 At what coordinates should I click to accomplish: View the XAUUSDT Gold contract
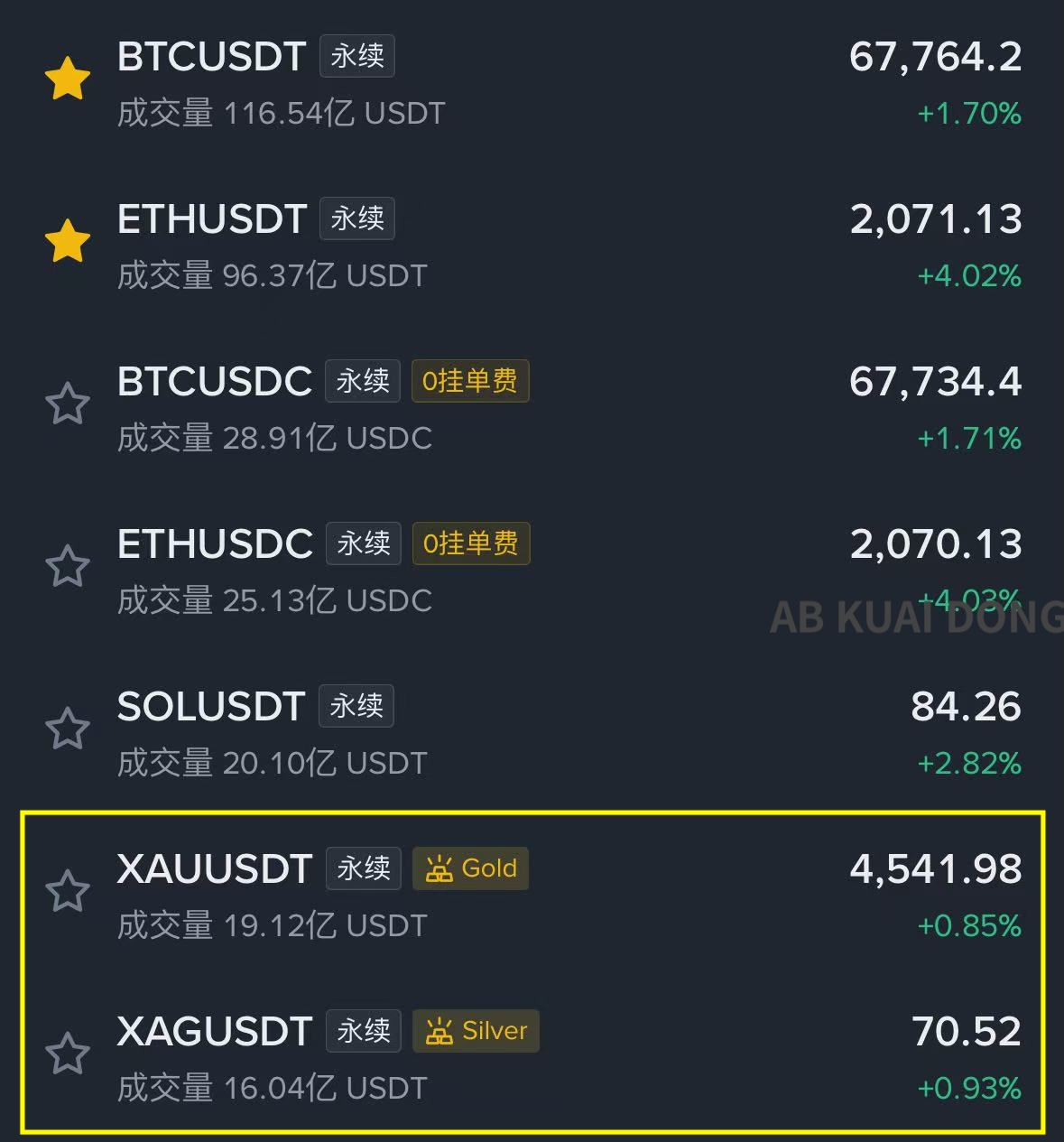pyautogui.click(x=215, y=869)
